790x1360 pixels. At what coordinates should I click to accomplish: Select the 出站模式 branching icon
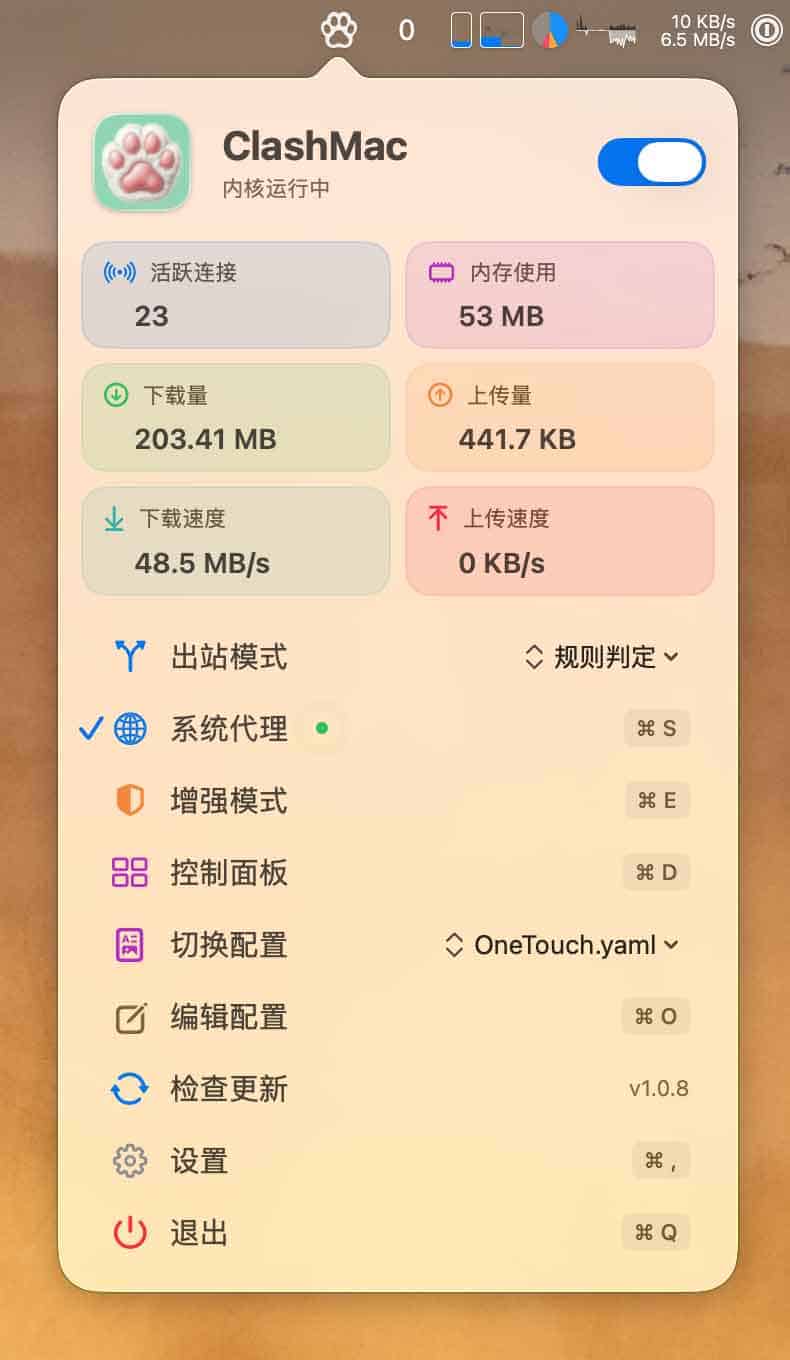click(x=130, y=657)
